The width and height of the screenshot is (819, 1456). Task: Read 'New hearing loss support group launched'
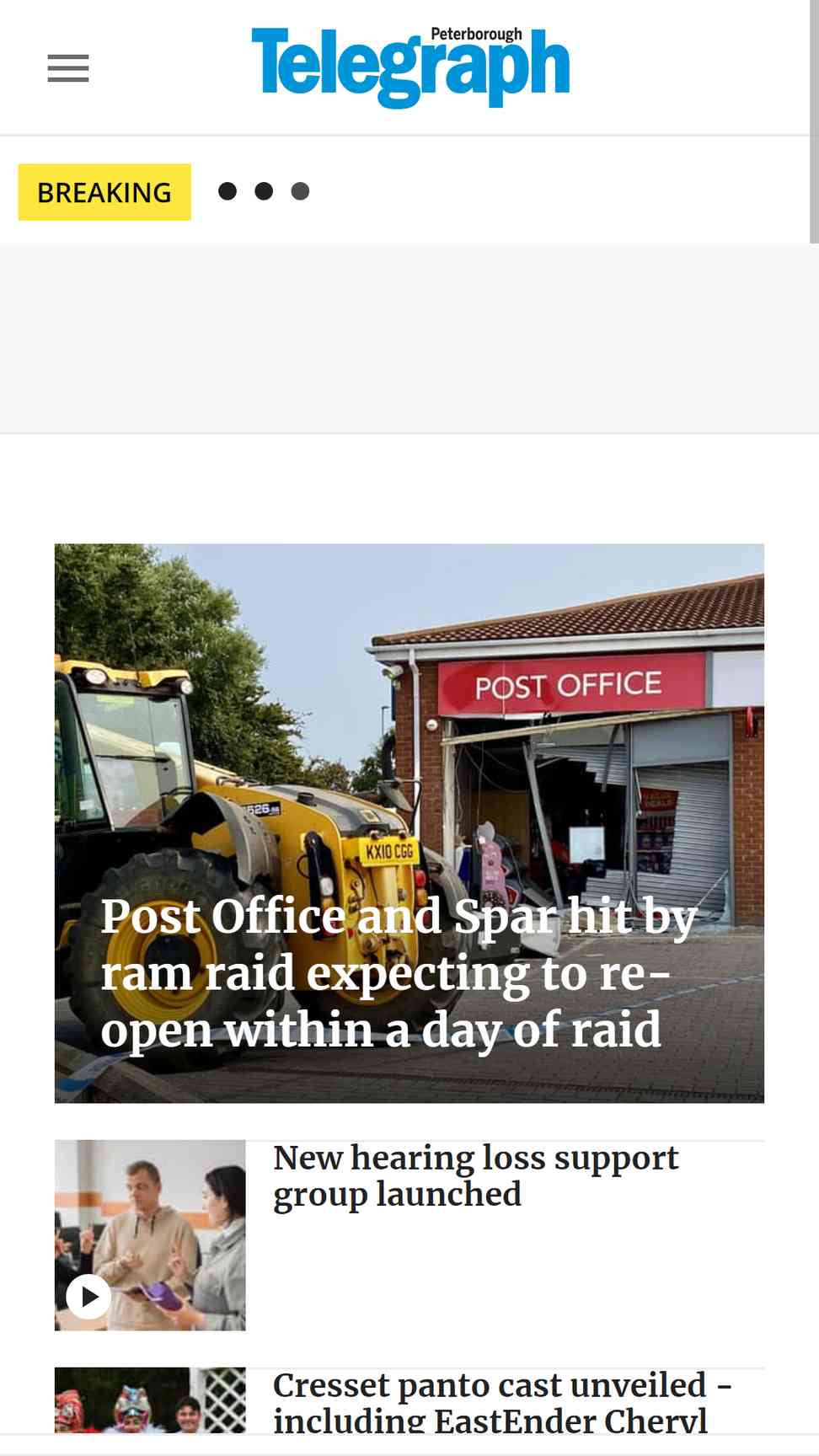[475, 1176]
